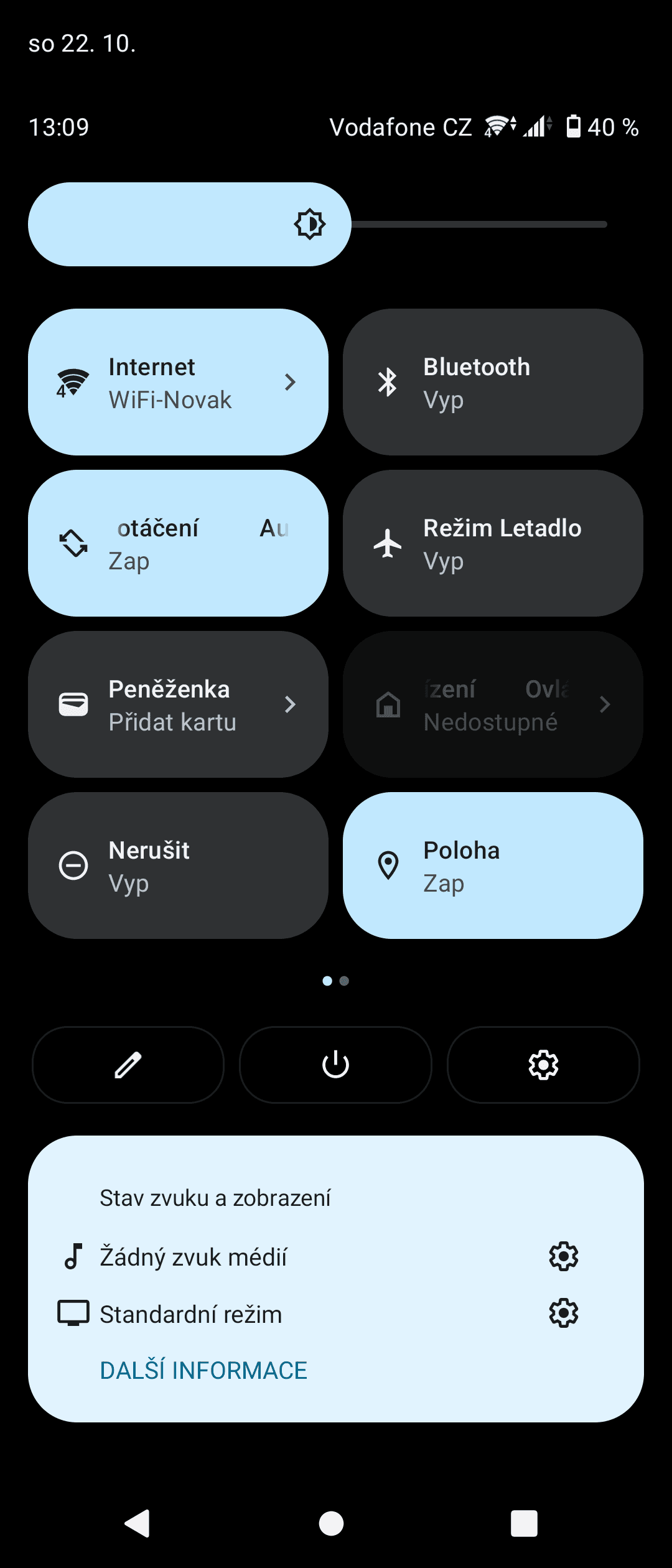The height and width of the screenshot is (1568, 672).
Task: Open settings for Standardní režim
Action: 563,1314
